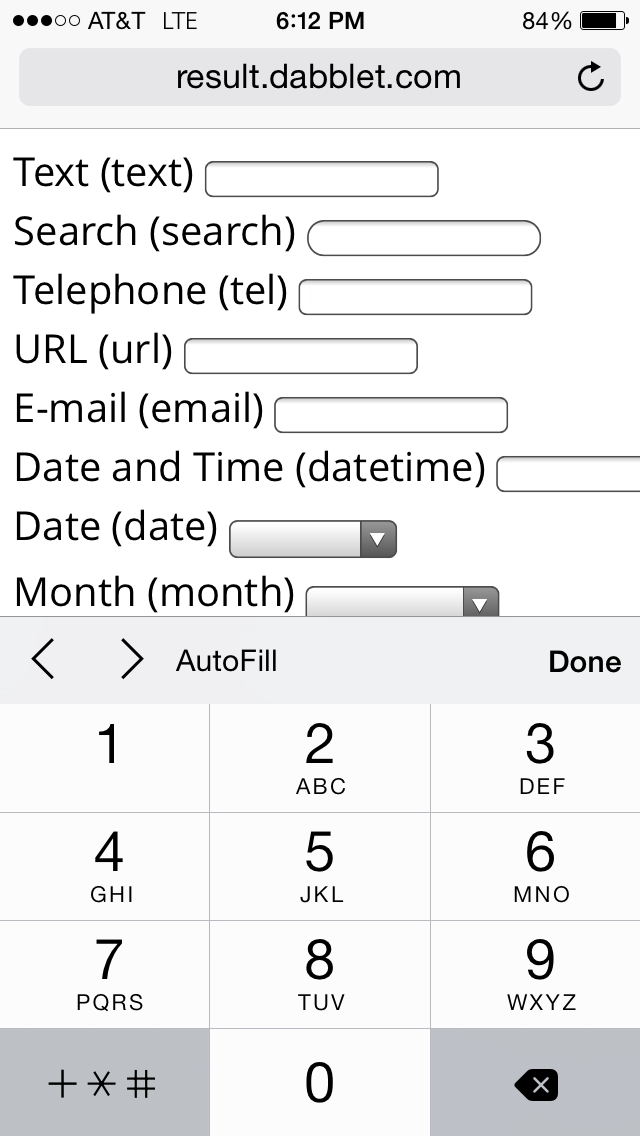Tap the result.dabblet.com address bar
Viewport: 640px width, 1136px height.
tap(318, 77)
